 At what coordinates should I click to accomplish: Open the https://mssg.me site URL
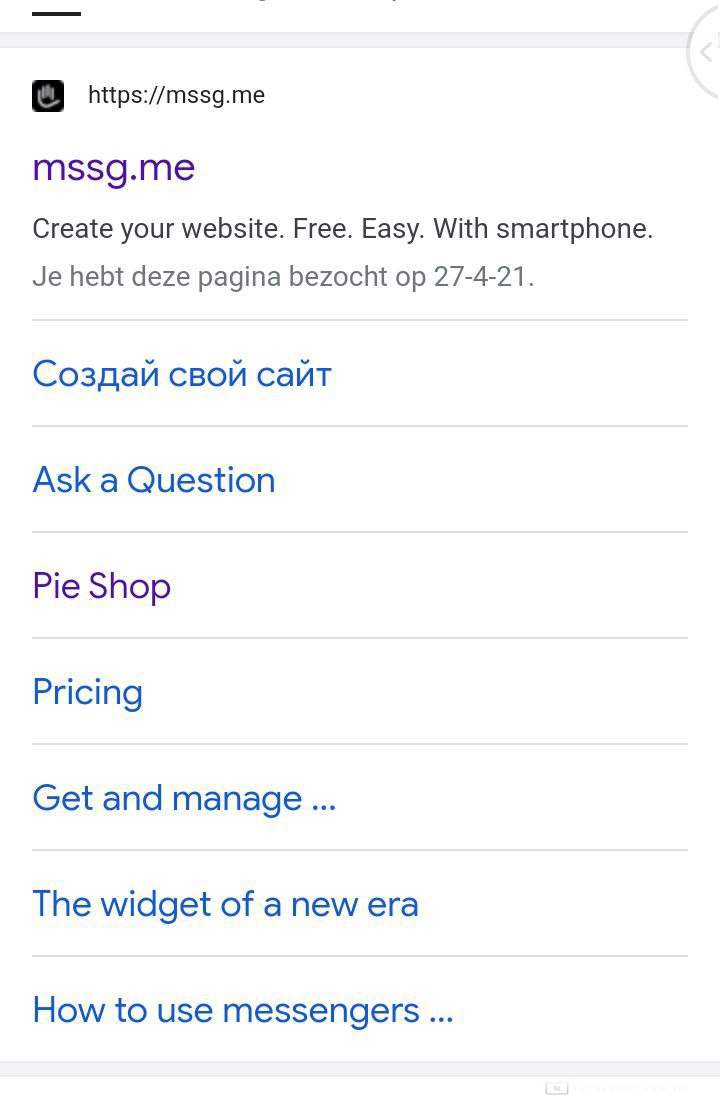click(176, 96)
